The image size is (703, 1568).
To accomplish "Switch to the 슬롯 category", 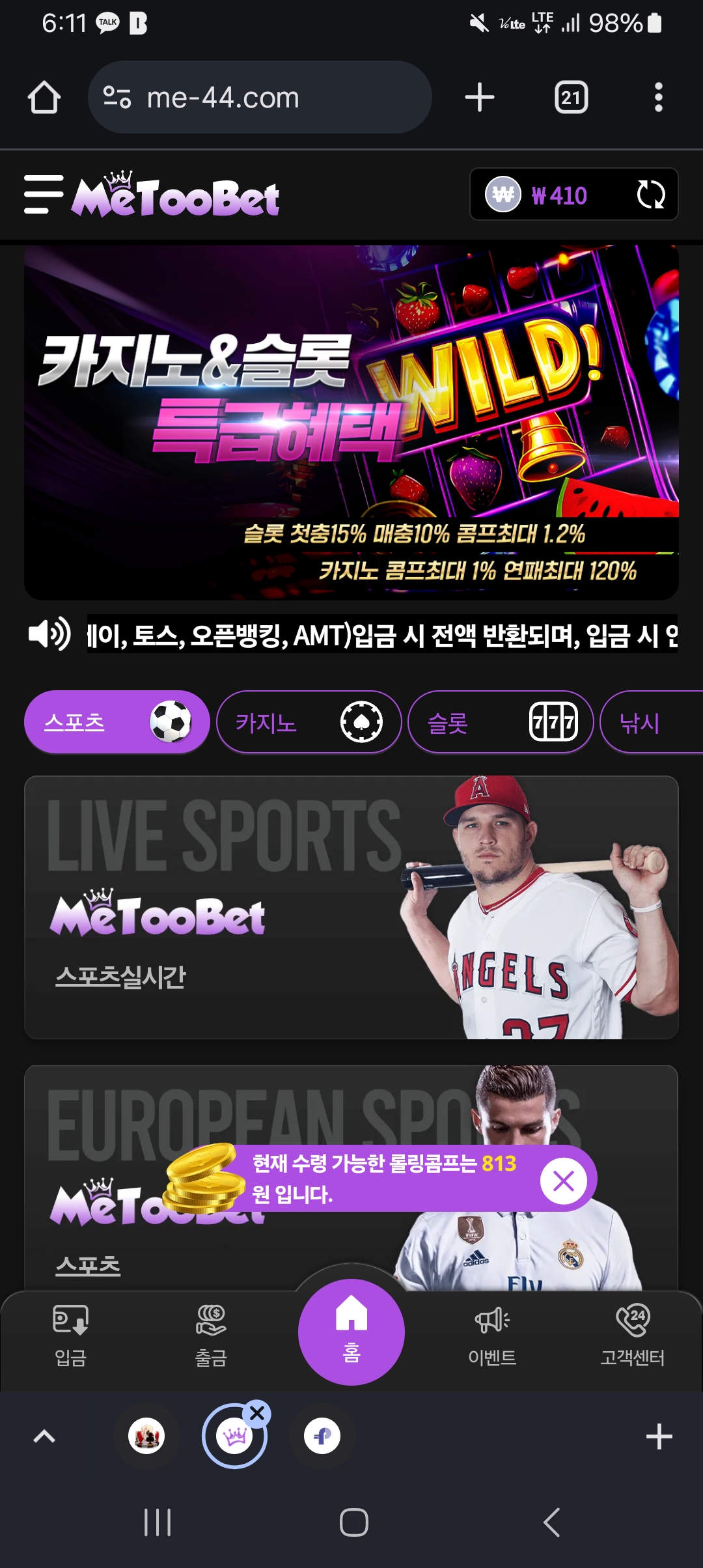I will point(500,722).
